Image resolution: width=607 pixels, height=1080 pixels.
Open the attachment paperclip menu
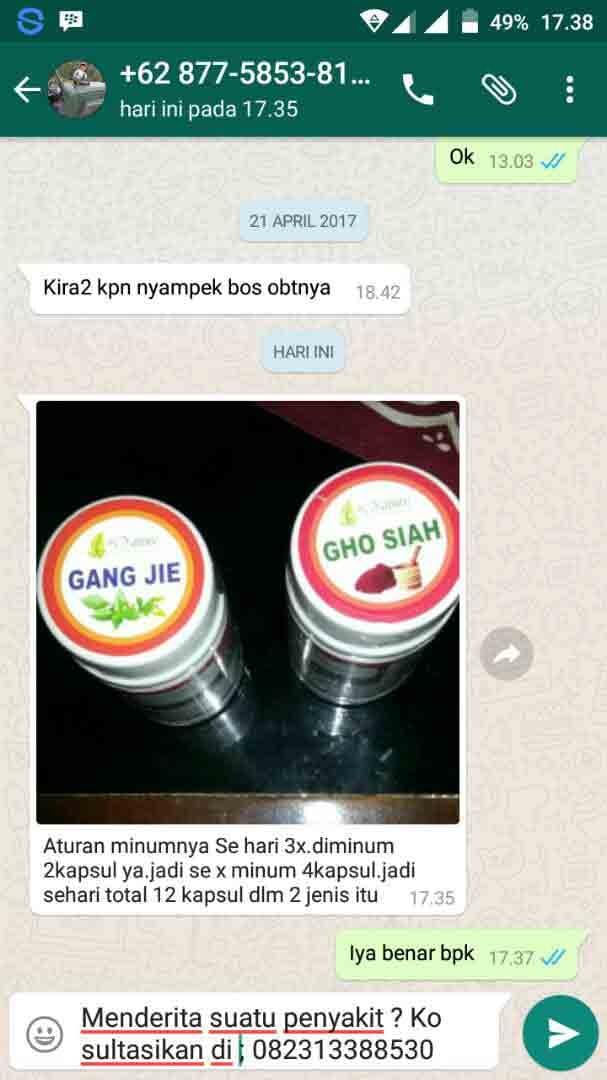498,90
